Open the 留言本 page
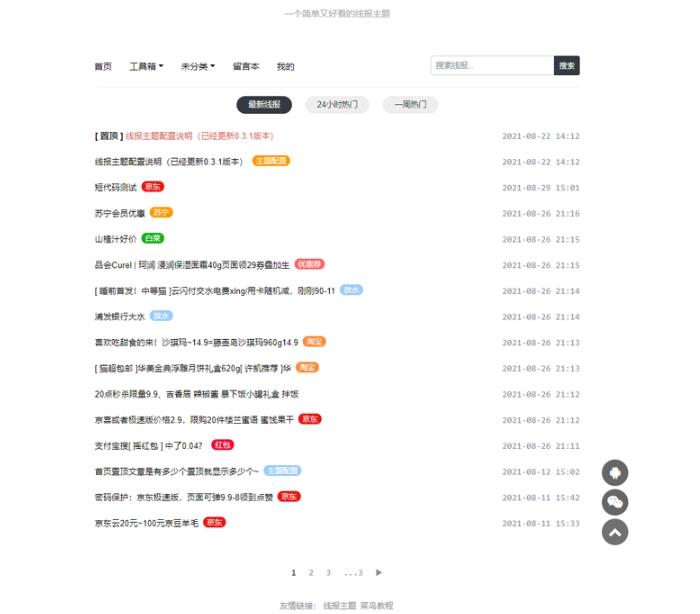 [x=246, y=66]
